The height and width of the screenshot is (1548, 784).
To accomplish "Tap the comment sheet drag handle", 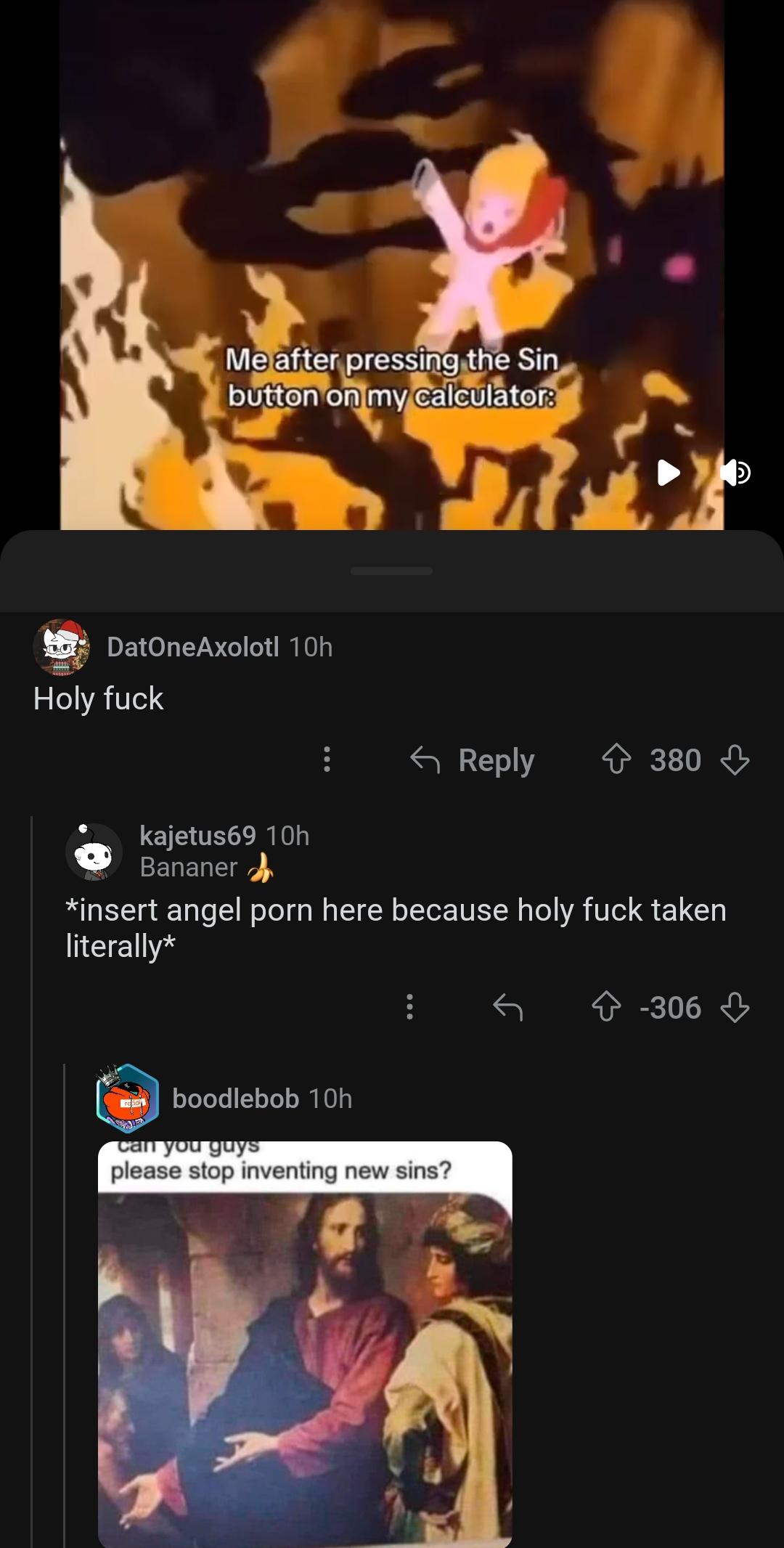I will [391, 571].
